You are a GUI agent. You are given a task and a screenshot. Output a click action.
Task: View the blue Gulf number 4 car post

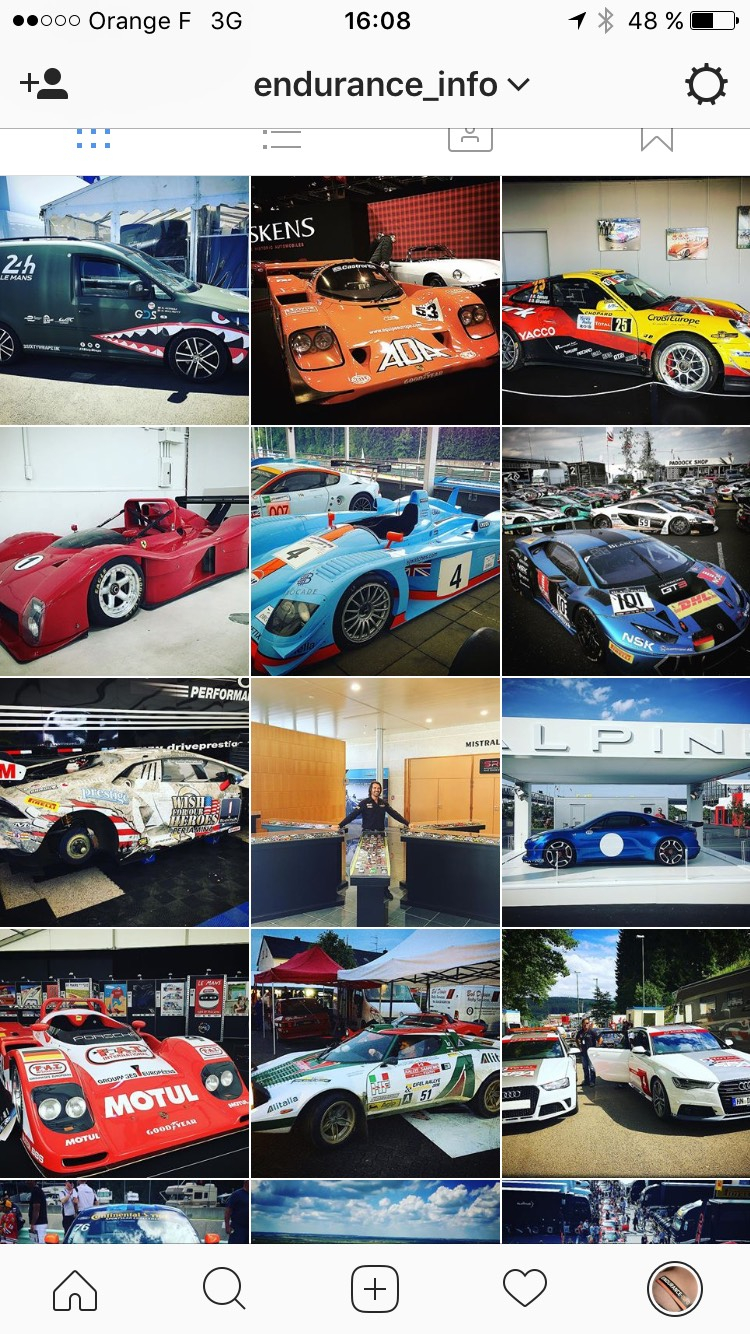point(375,551)
